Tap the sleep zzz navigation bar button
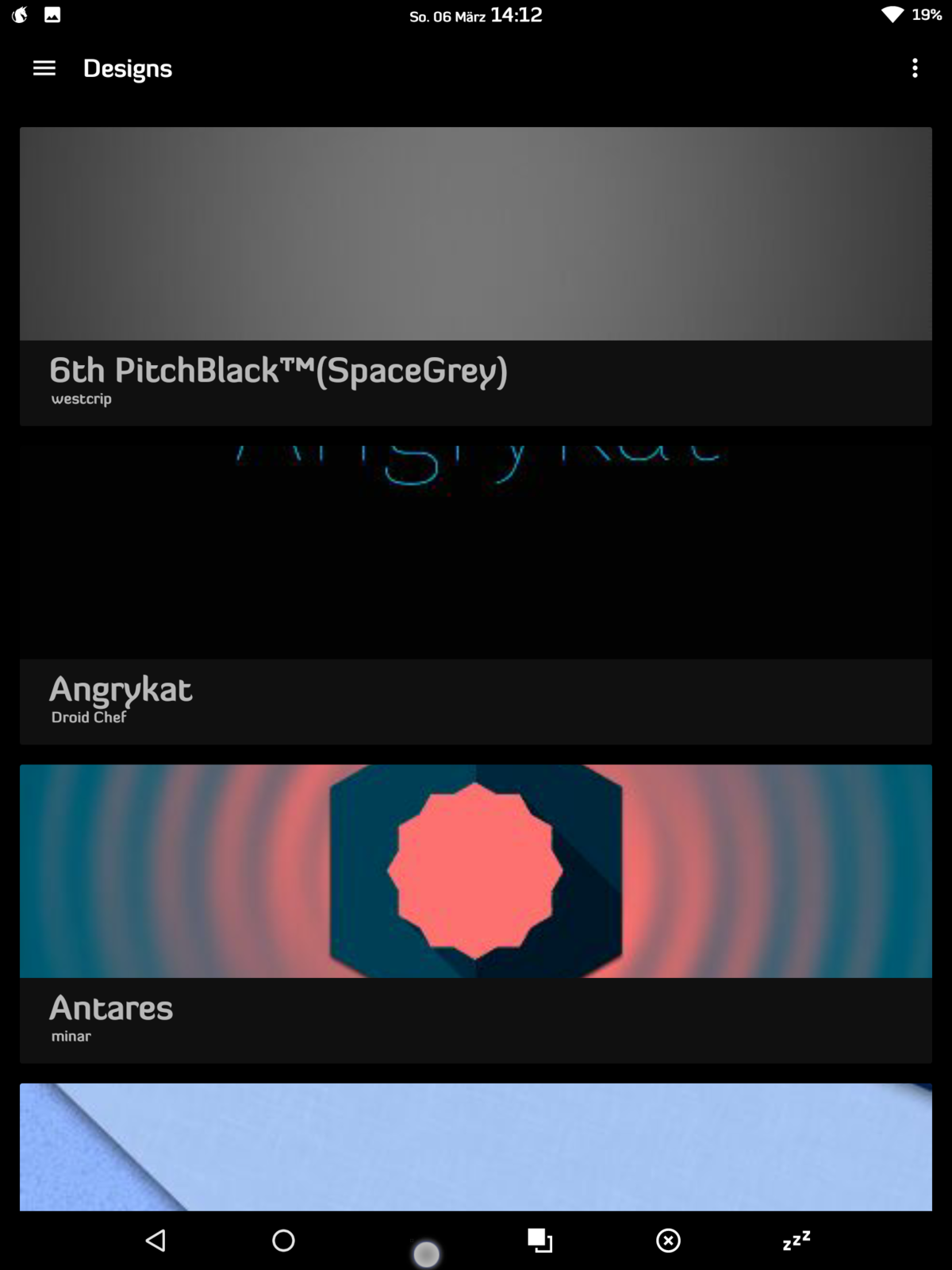952x1270 pixels. tap(797, 1240)
